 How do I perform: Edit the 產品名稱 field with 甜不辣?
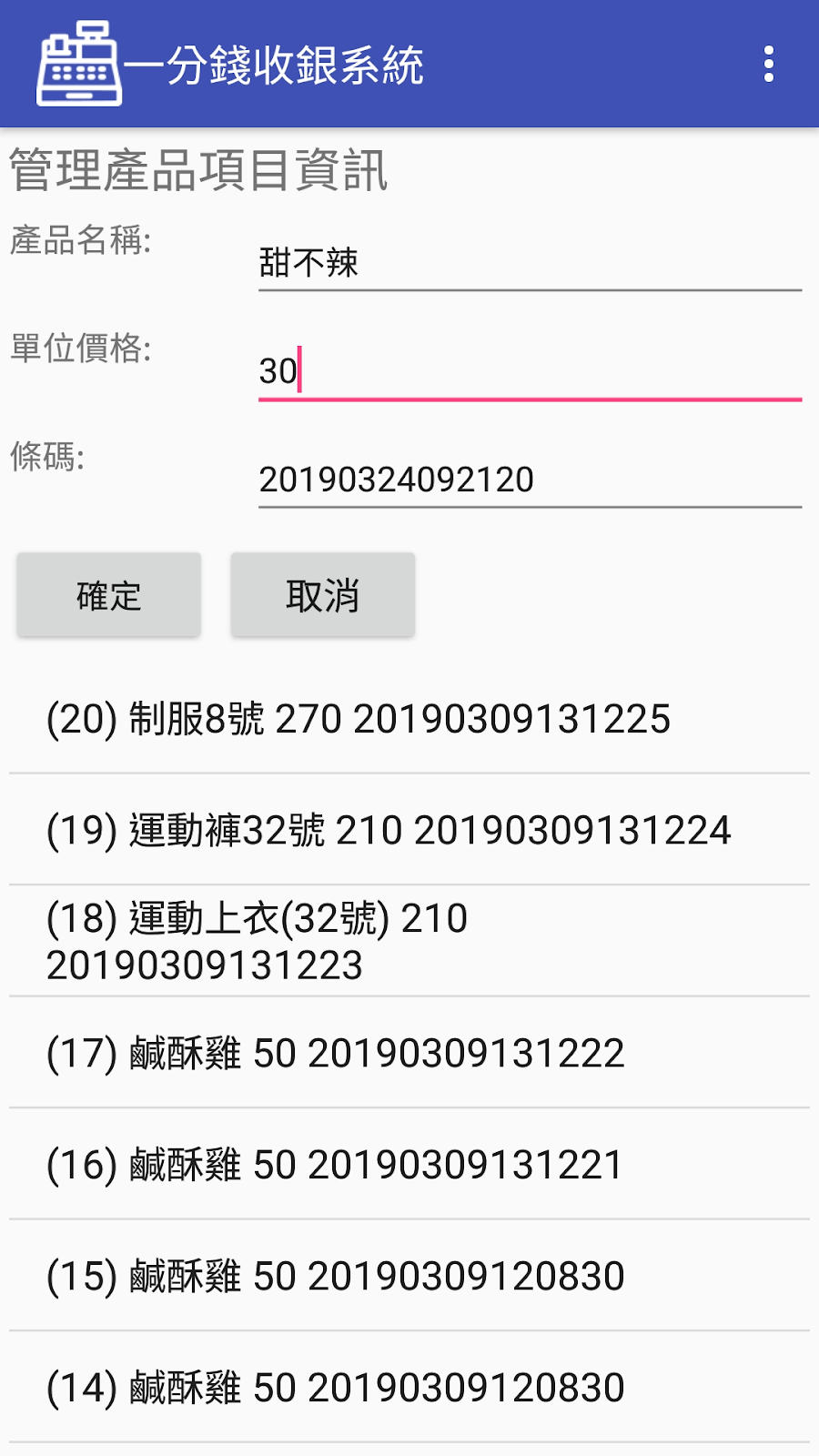[x=530, y=264]
